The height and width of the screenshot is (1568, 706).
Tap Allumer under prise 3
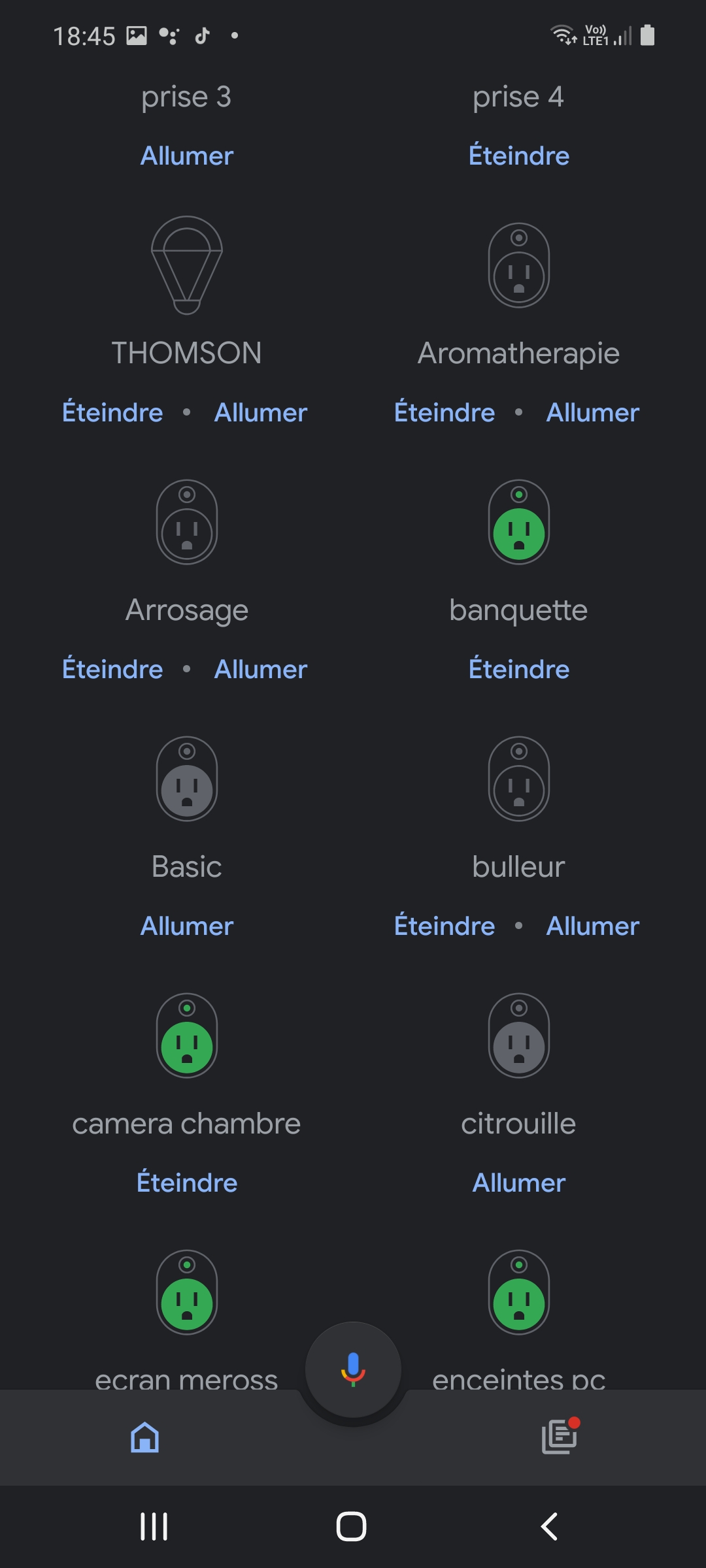[x=187, y=155]
